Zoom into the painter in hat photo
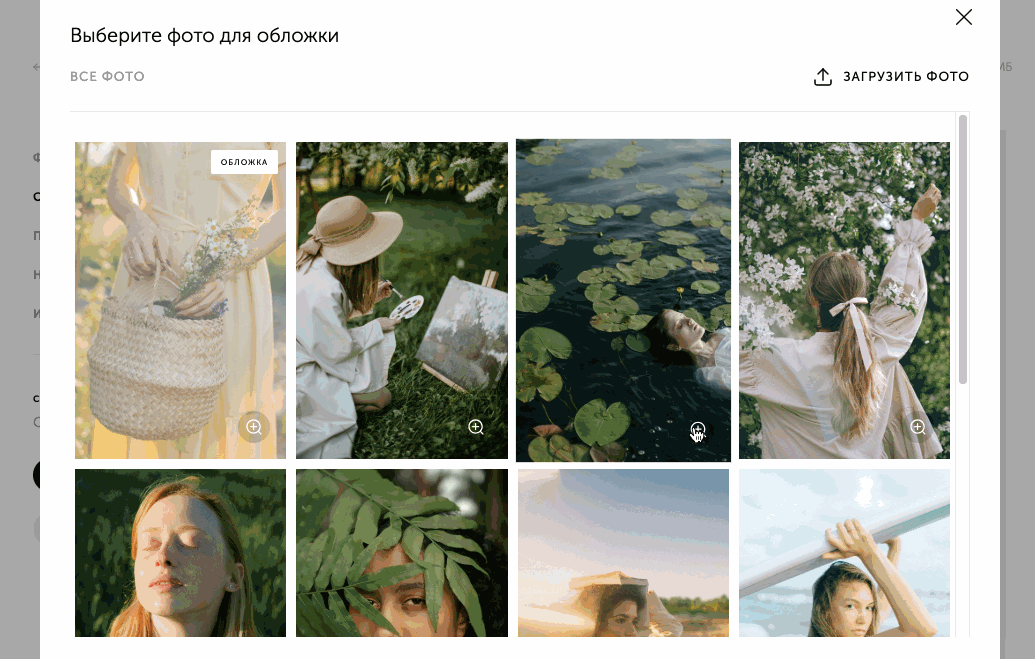Viewport: 1035px width, 659px height. [476, 427]
